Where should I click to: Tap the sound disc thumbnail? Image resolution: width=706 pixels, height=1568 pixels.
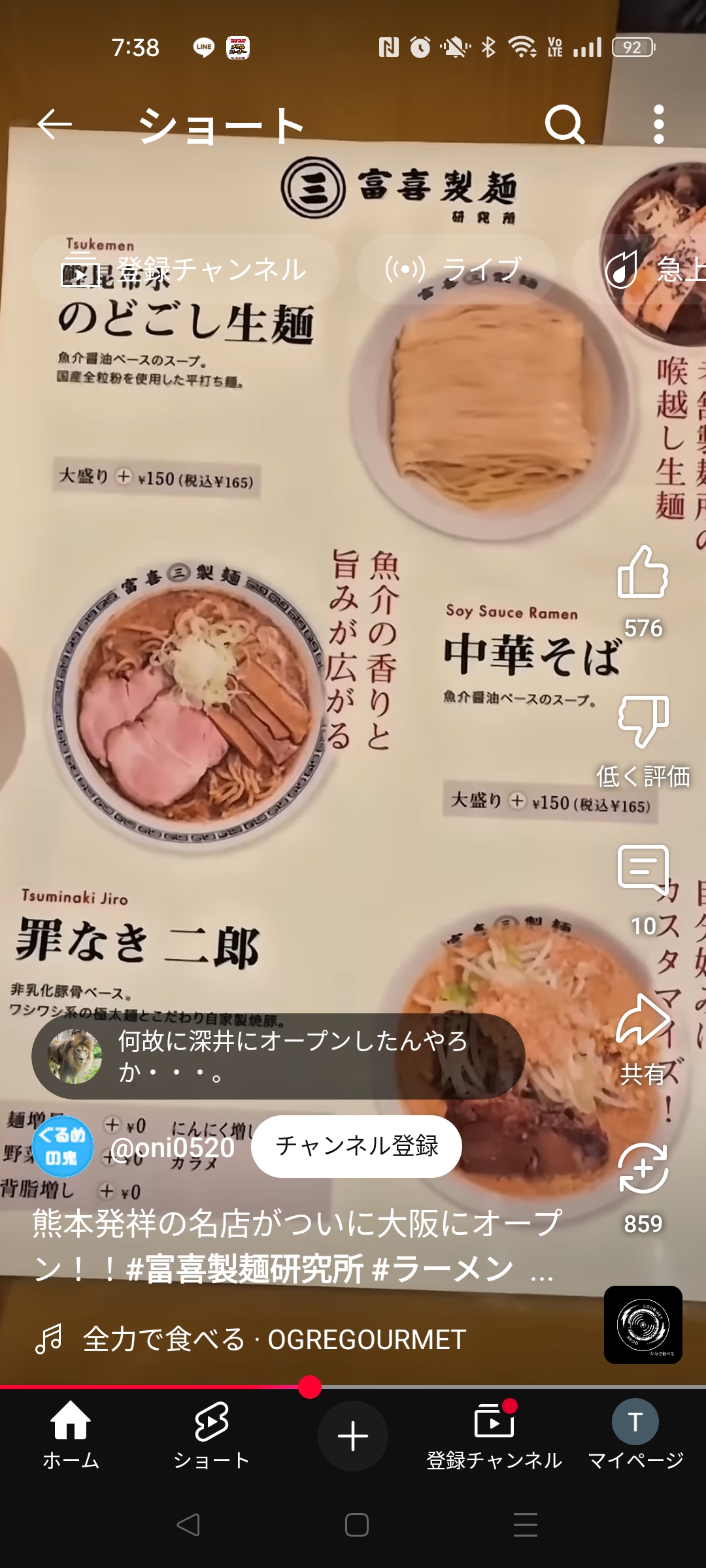[x=643, y=1325]
